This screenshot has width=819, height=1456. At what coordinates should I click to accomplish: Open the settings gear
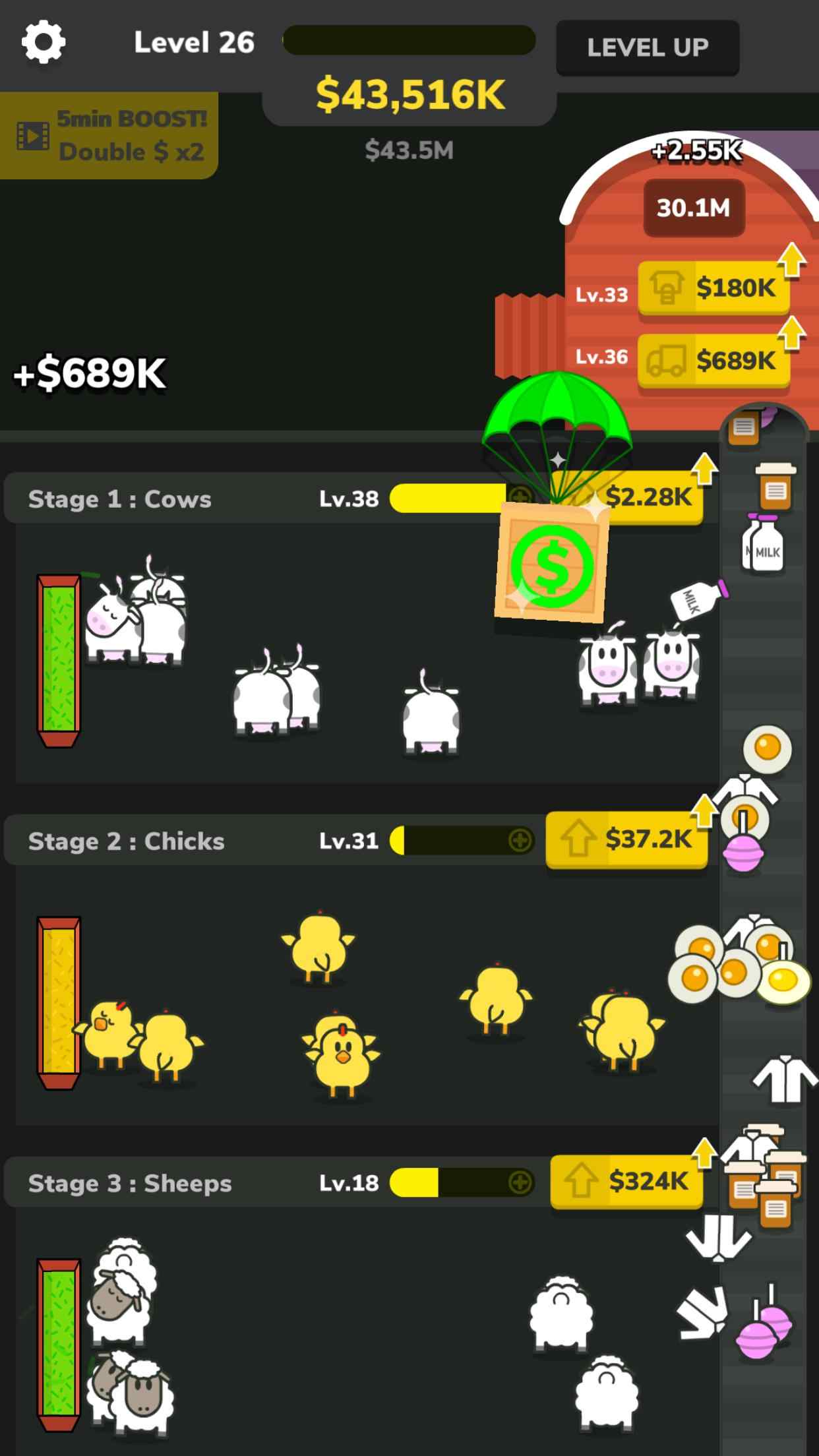click(x=44, y=43)
